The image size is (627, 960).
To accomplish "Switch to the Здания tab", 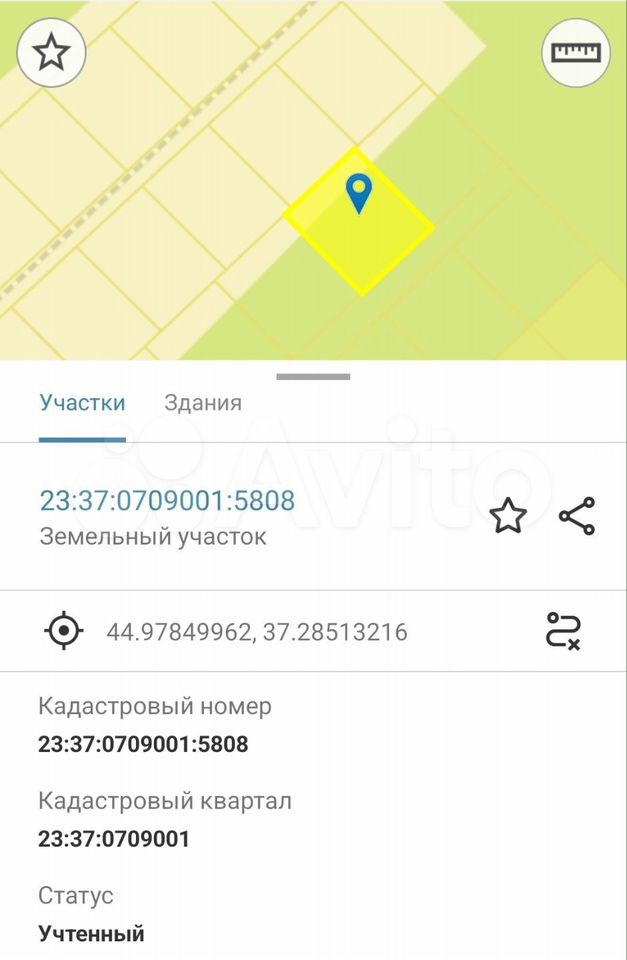I will 203,403.
